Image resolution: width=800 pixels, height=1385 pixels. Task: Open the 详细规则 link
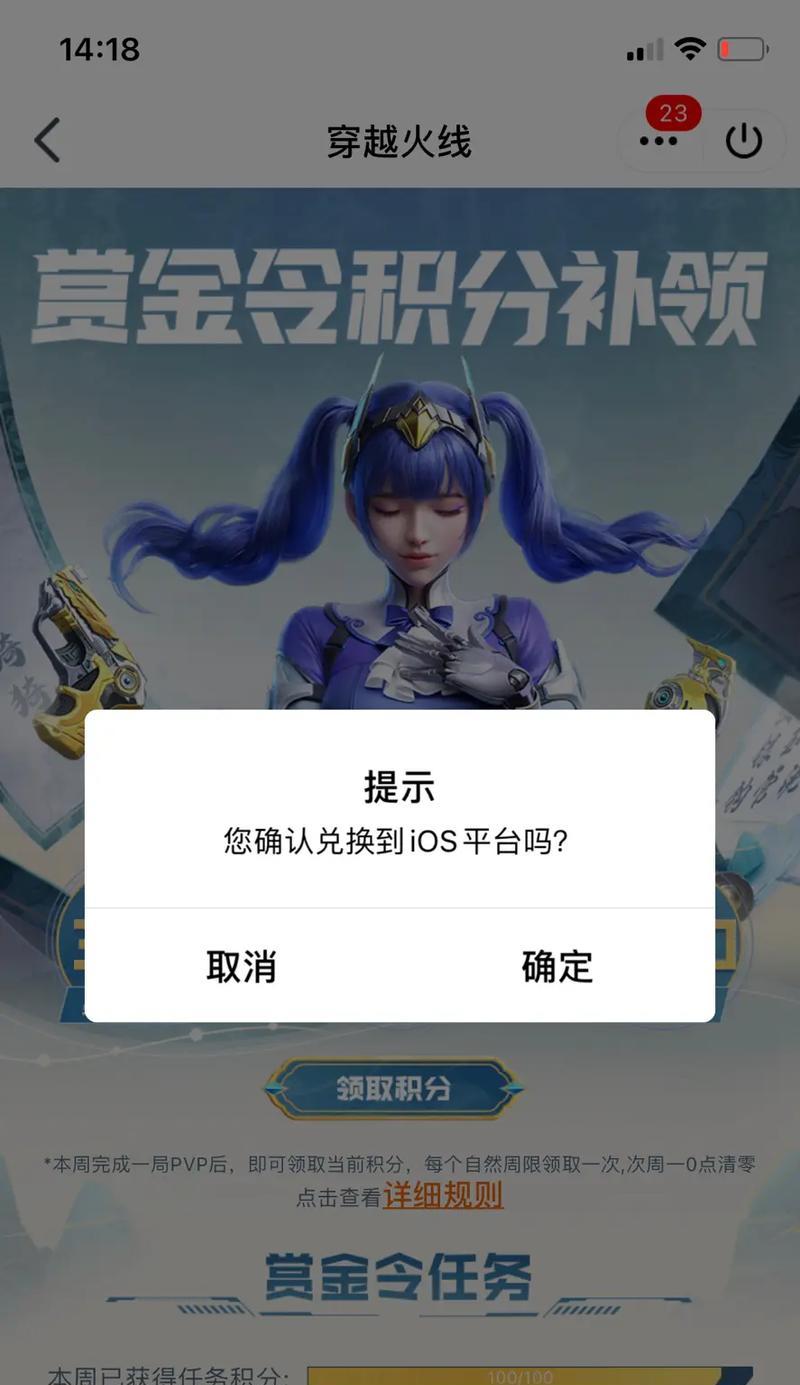click(443, 1195)
